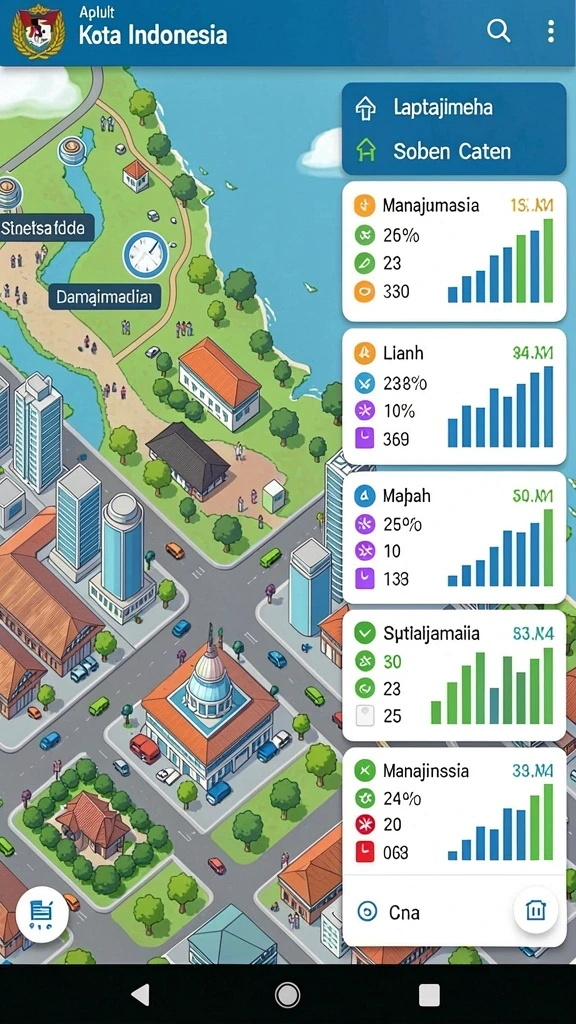Tap the system home button

tap(287, 995)
